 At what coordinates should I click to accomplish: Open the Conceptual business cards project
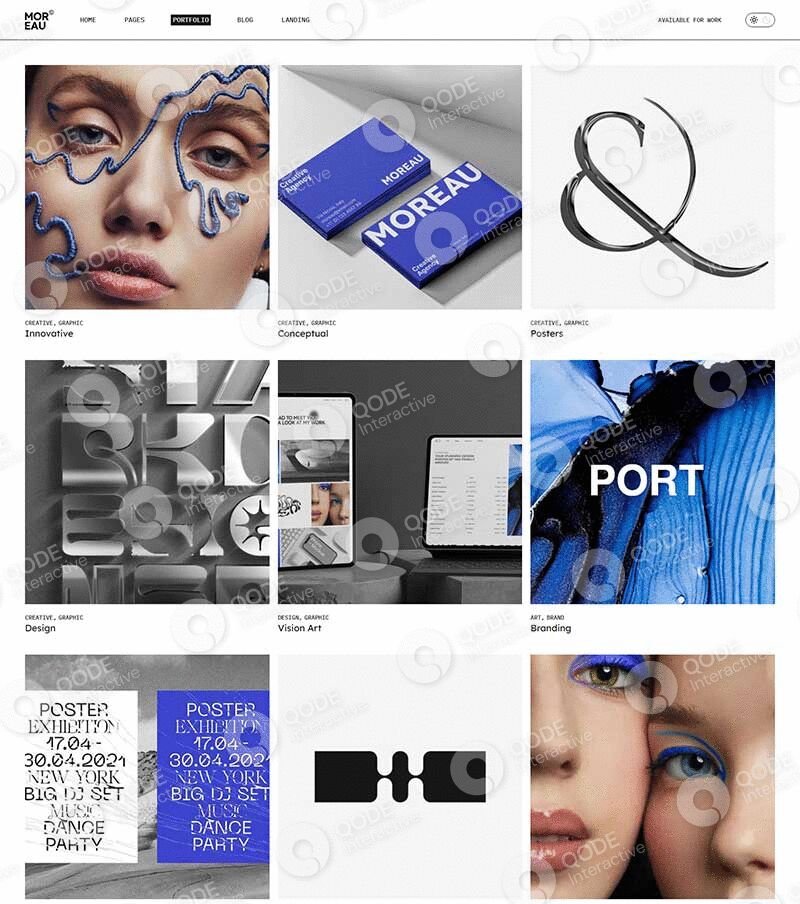tap(400, 187)
